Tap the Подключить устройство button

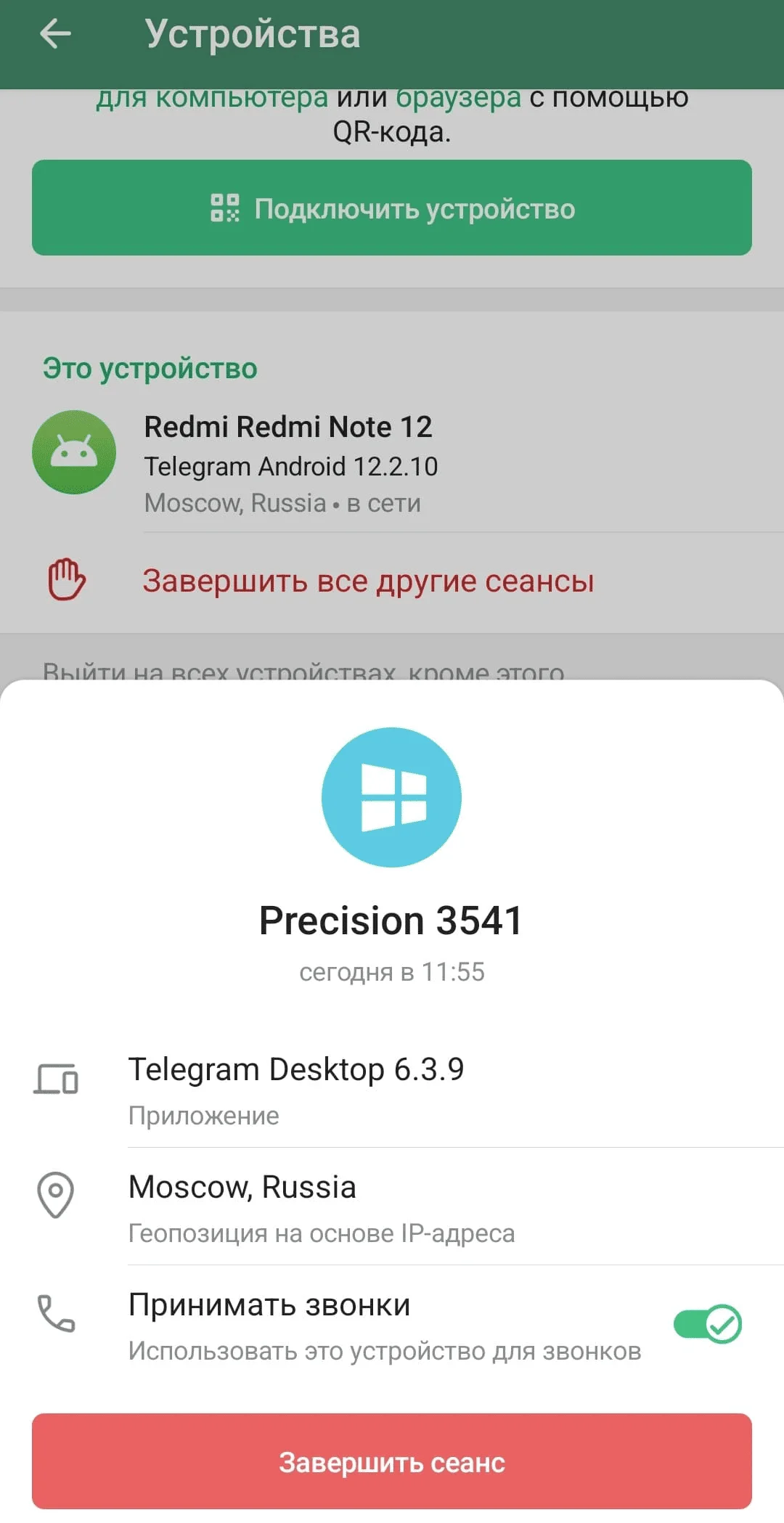click(x=392, y=208)
